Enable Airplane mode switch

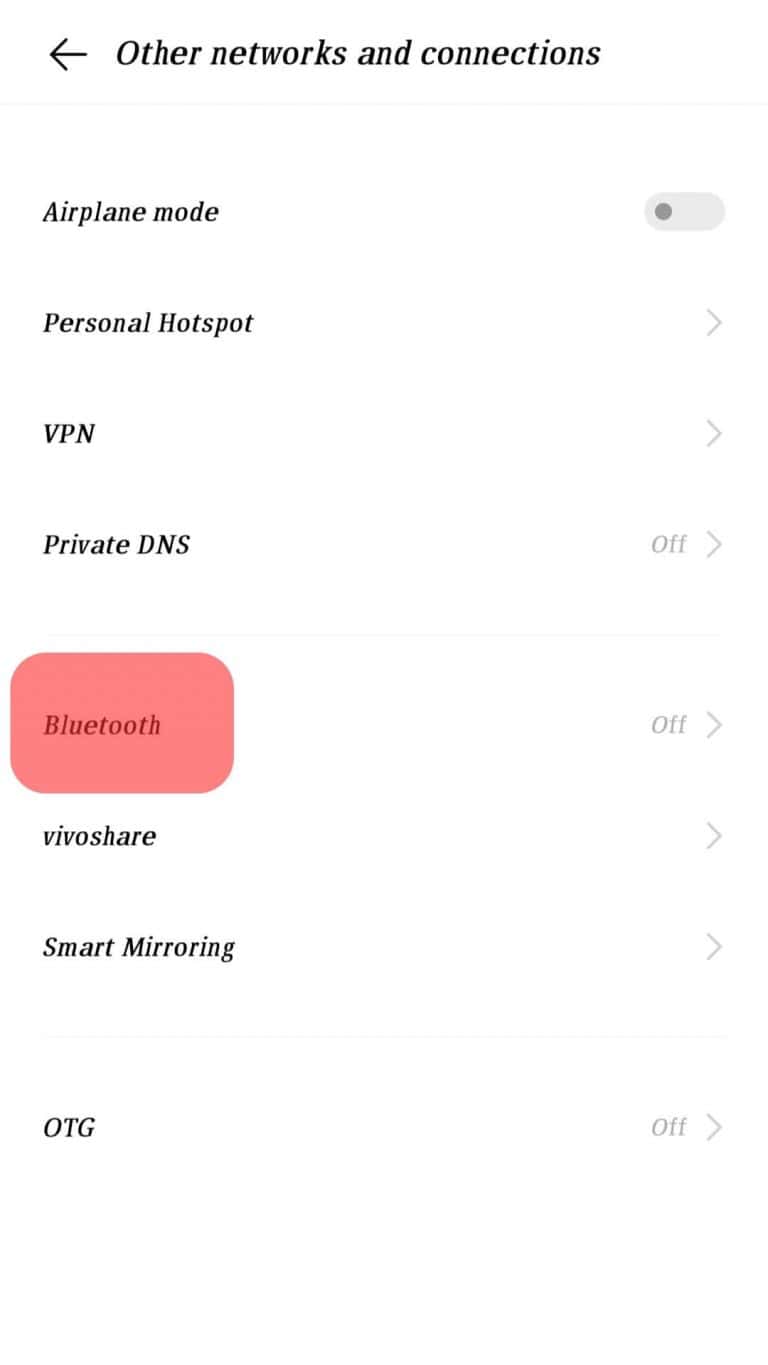(x=684, y=211)
